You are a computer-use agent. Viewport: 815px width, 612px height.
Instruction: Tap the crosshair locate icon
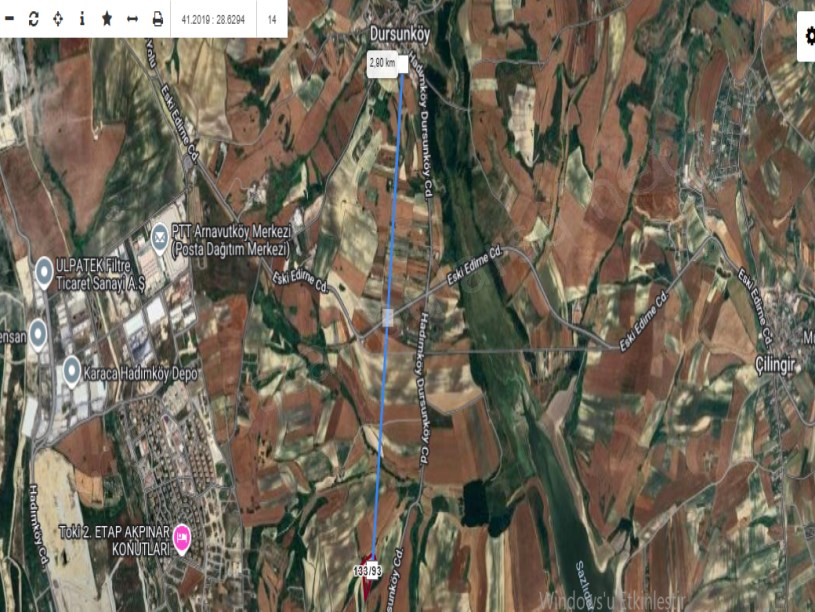point(57,19)
